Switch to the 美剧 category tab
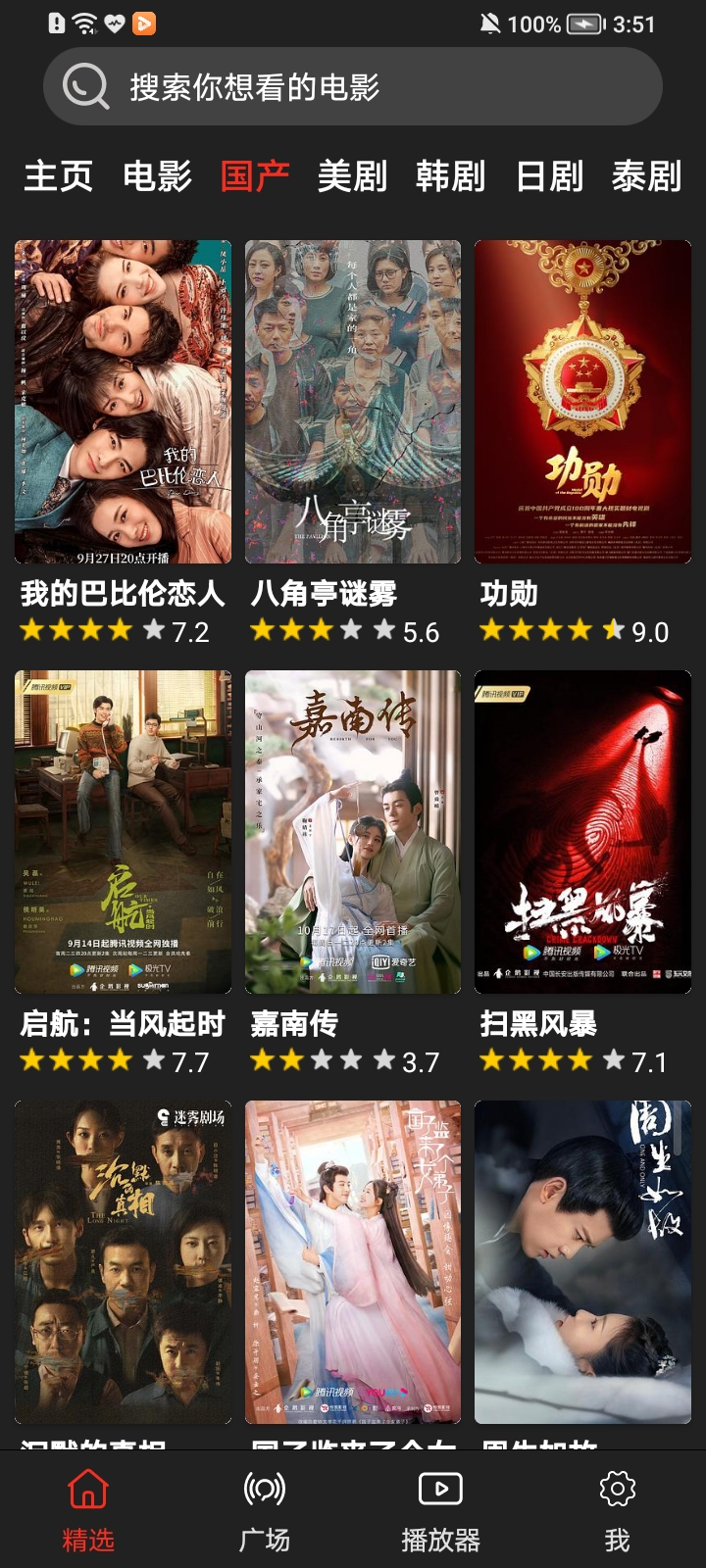Viewport: 706px width, 1568px height. coord(353,176)
